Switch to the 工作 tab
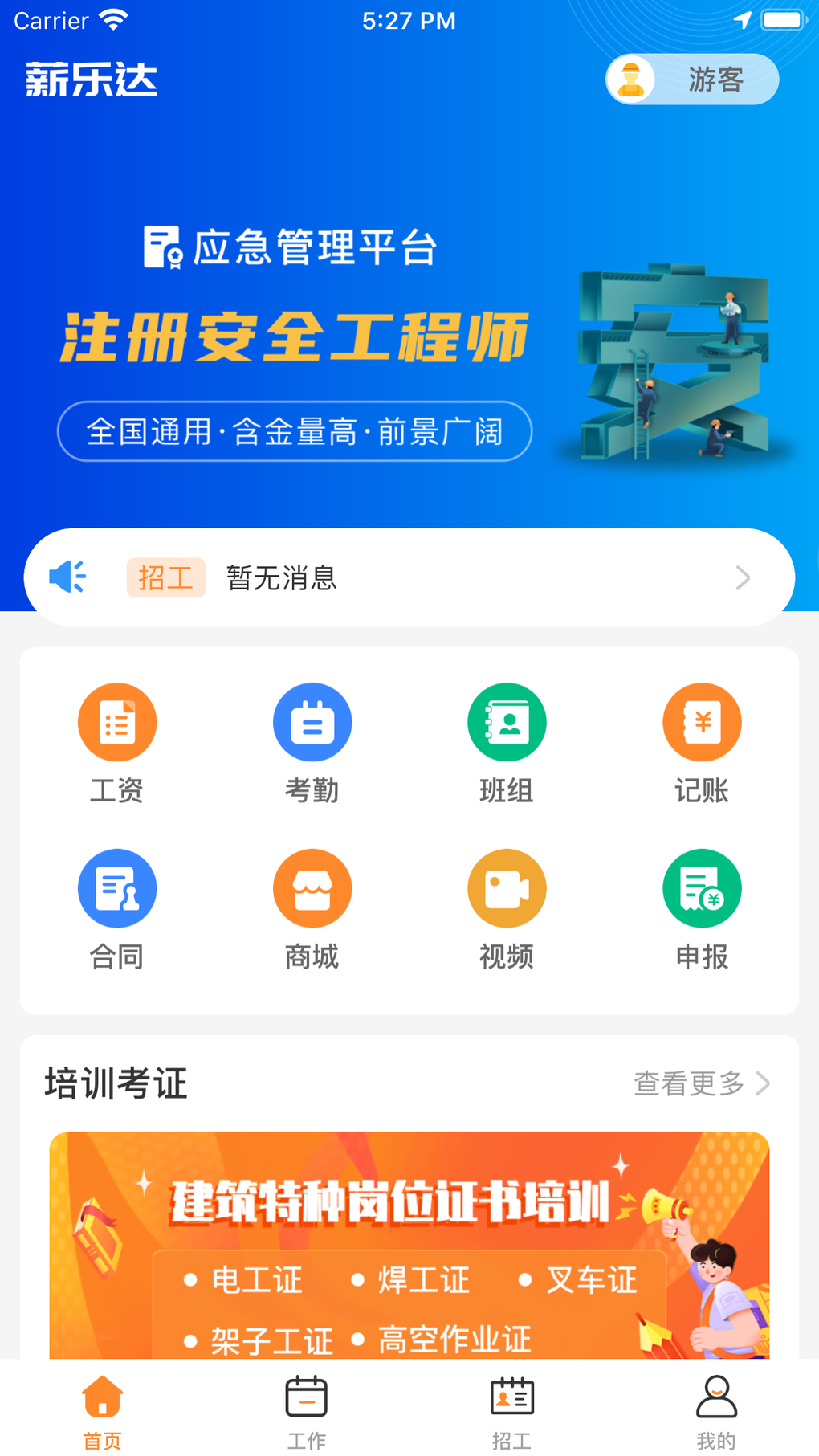 (x=307, y=1412)
